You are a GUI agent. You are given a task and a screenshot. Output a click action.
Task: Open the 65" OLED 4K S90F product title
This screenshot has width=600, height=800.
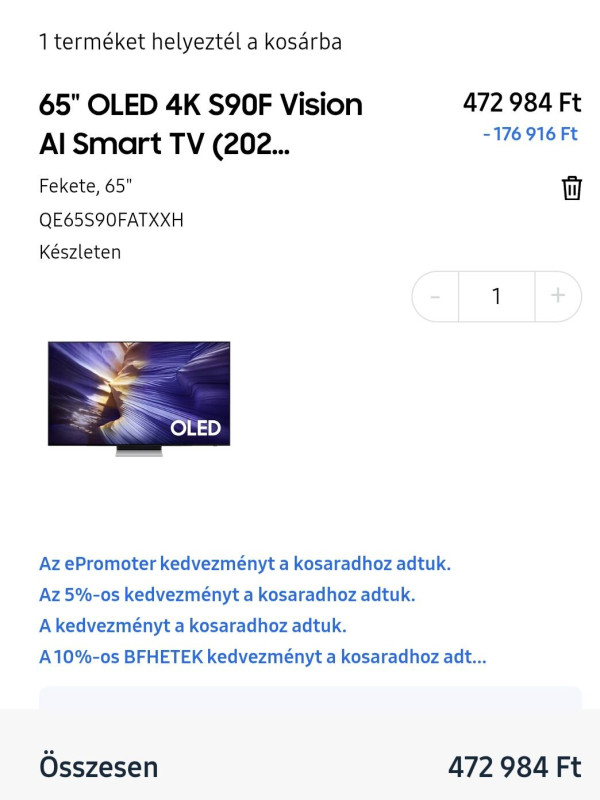(200, 124)
